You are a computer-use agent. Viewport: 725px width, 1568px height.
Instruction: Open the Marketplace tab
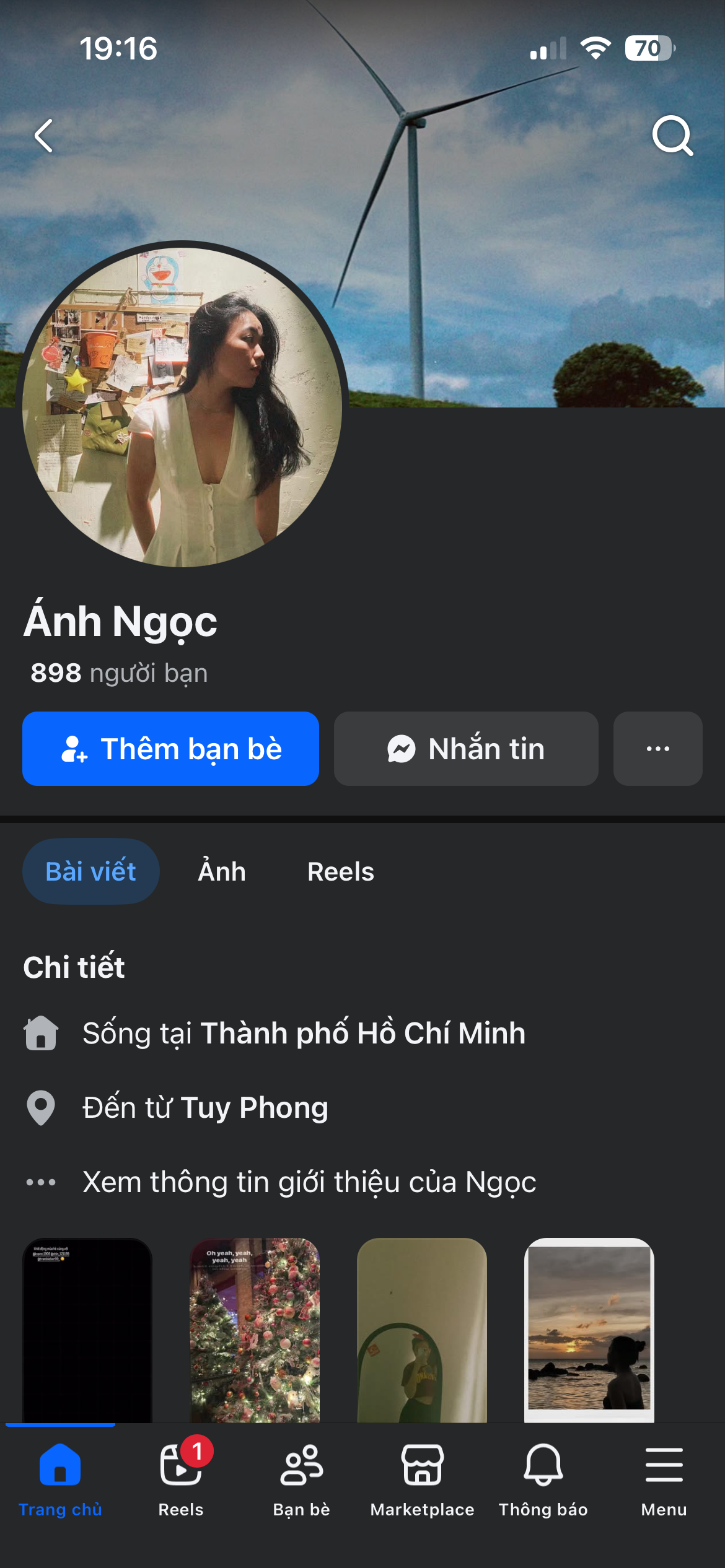click(x=422, y=1478)
